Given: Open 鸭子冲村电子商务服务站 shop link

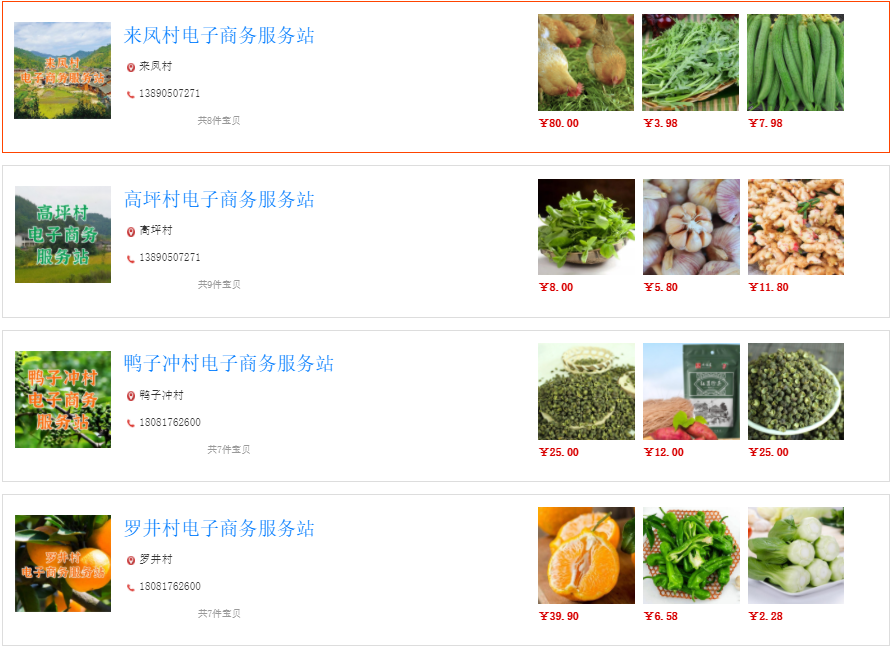Looking at the screenshot, I should tap(229, 364).
